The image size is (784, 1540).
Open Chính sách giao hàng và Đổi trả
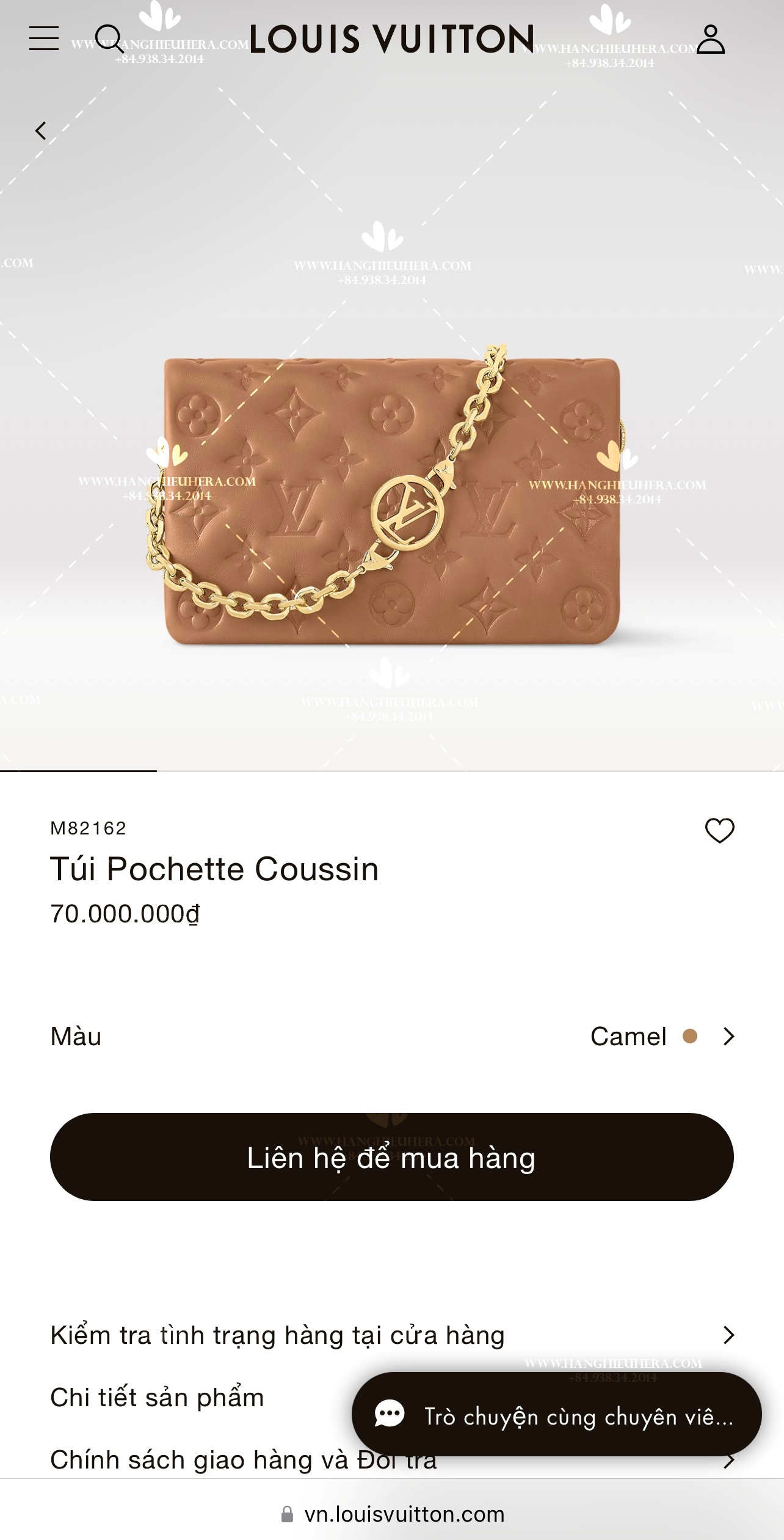pos(244,1460)
